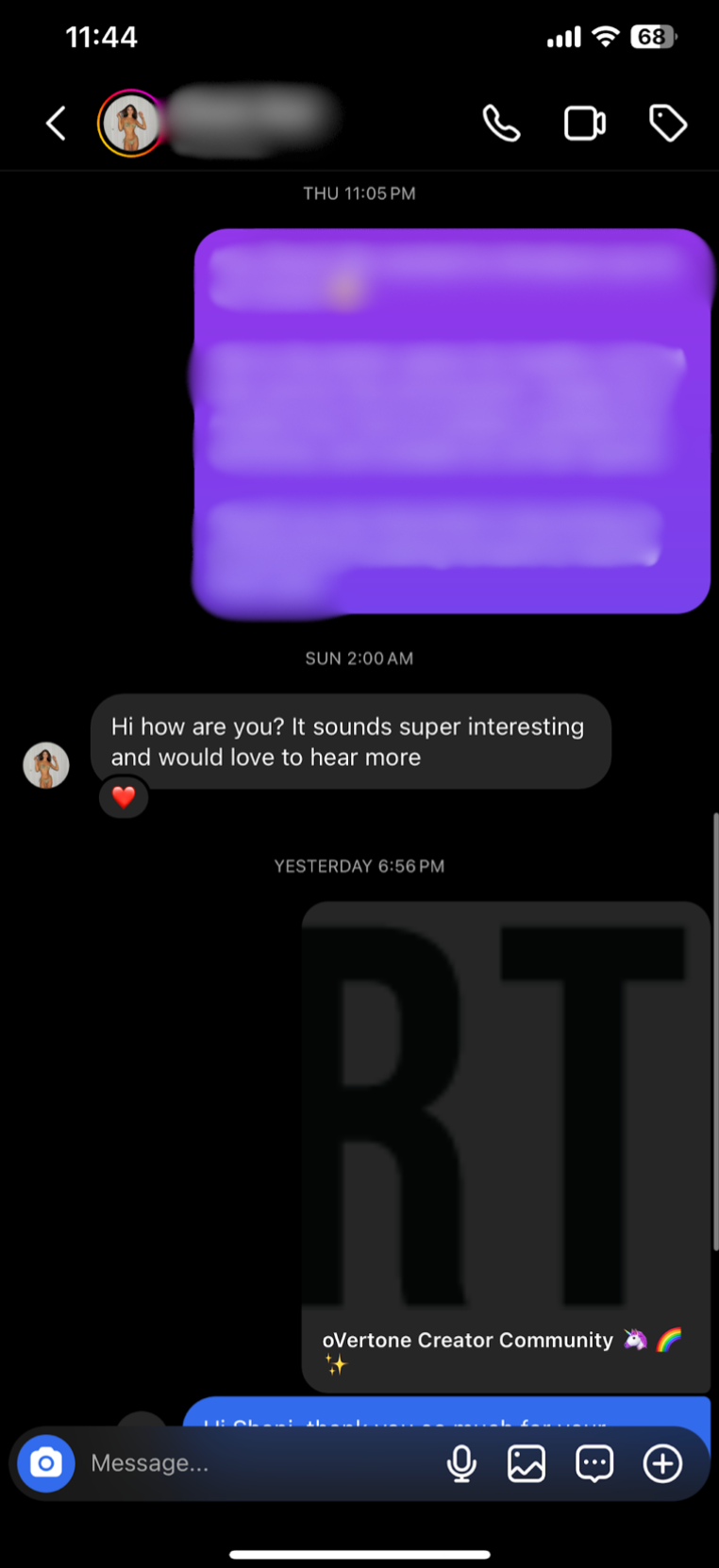Focus the Message text field
719x1568 pixels.
(x=255, y=1463)
